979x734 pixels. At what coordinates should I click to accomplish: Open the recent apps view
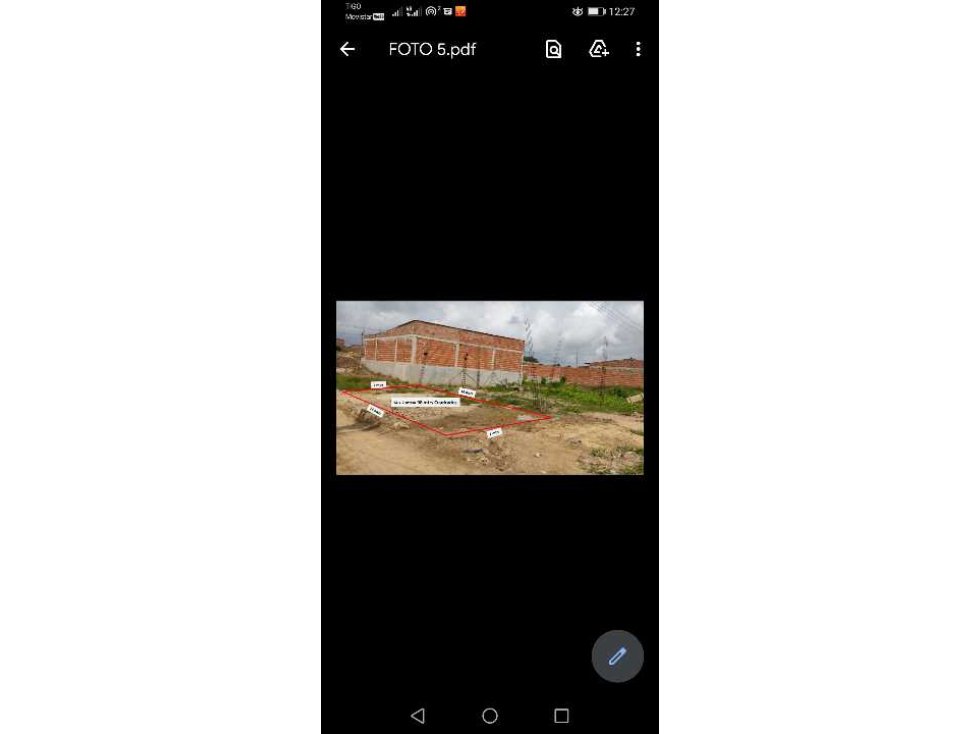pyautogui.click(x=561, y=716)
